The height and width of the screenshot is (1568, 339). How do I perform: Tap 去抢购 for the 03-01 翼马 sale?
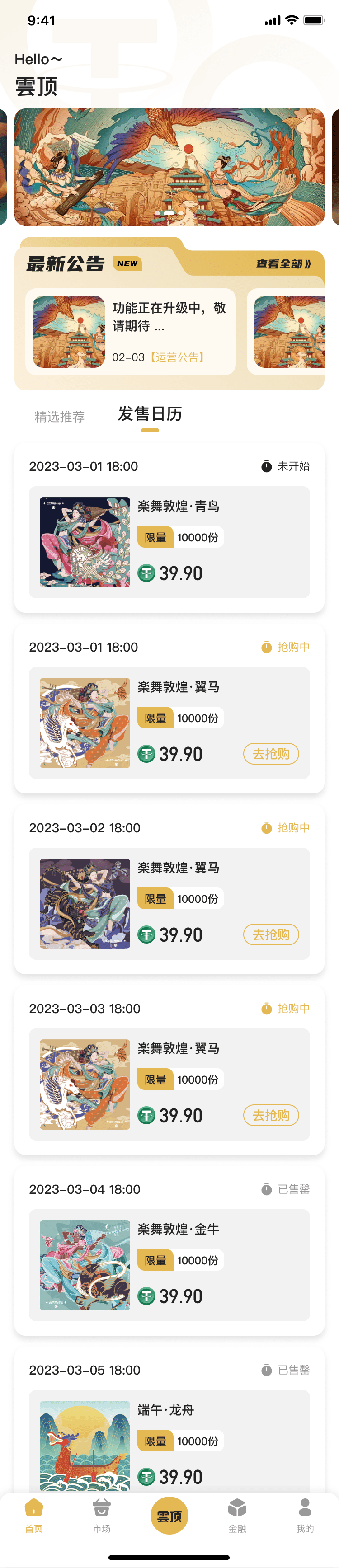271,754
